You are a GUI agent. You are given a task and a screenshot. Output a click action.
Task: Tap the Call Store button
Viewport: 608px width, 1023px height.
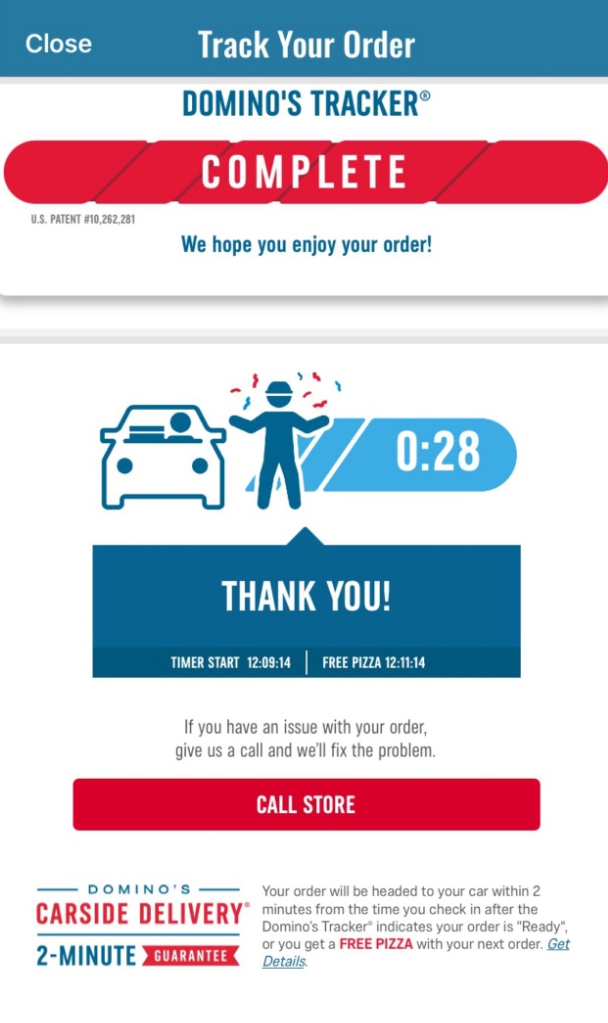306,804
